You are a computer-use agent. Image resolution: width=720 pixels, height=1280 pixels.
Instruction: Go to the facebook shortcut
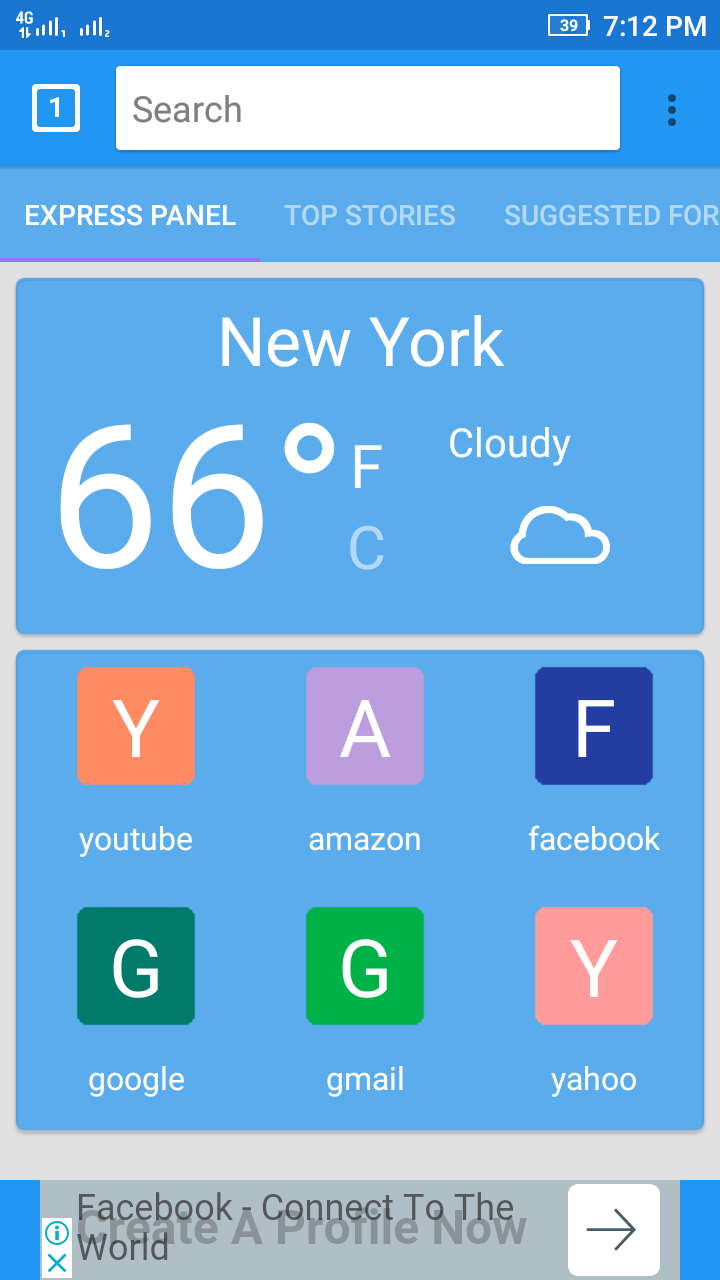(x=594, y=726)
